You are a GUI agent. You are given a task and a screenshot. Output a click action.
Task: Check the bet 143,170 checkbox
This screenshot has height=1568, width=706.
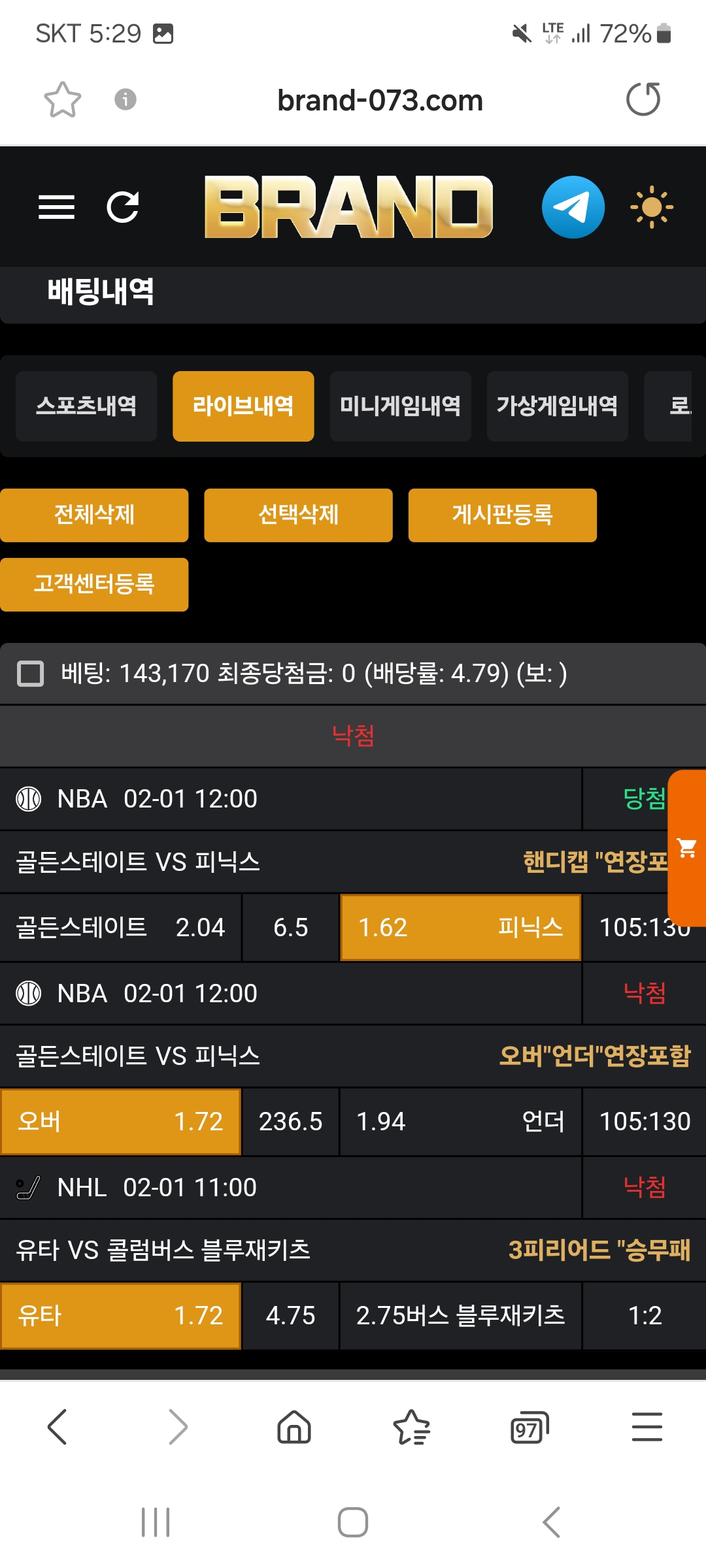click(x=30, y=674)
